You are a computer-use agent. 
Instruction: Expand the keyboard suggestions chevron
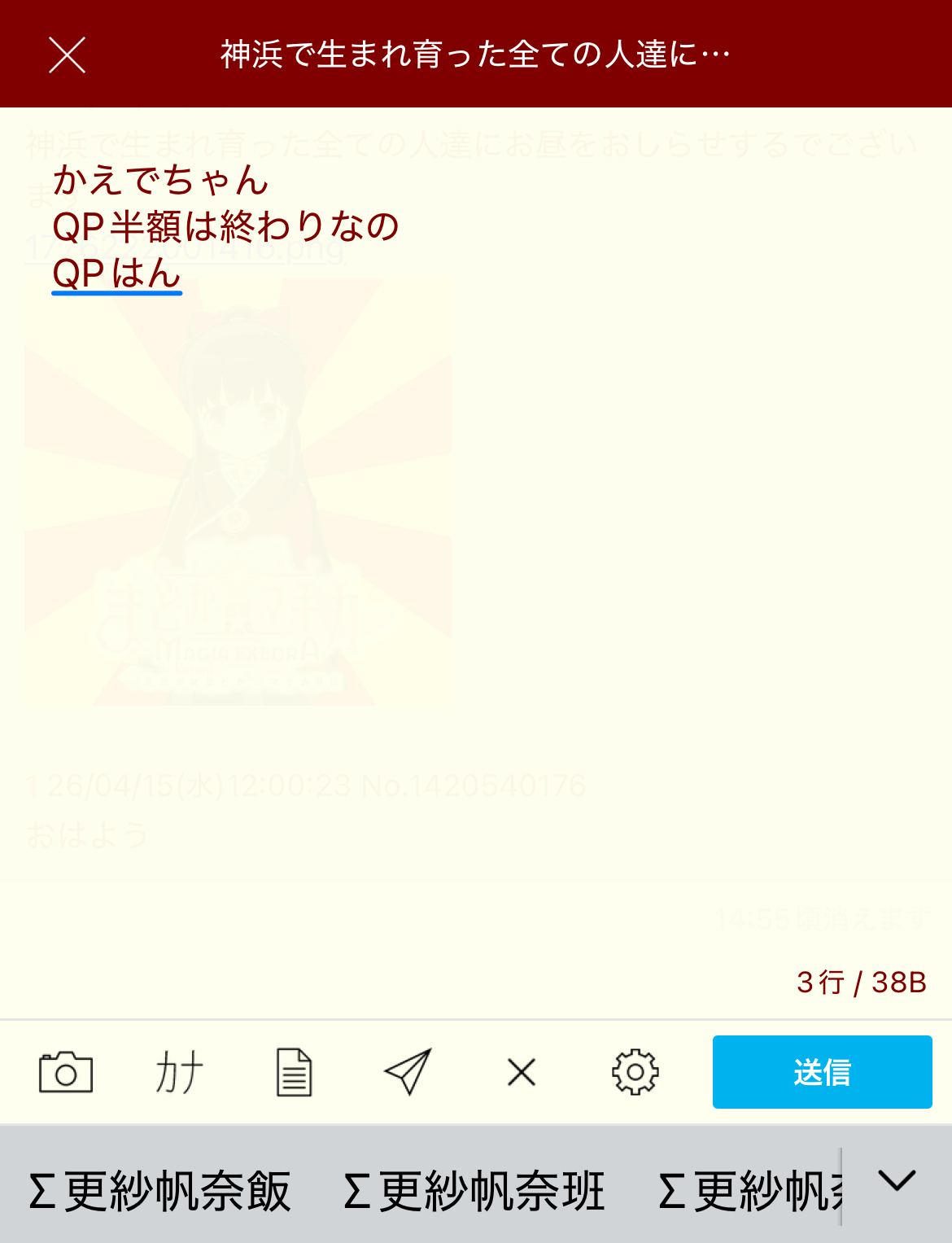pos(897,1181)
